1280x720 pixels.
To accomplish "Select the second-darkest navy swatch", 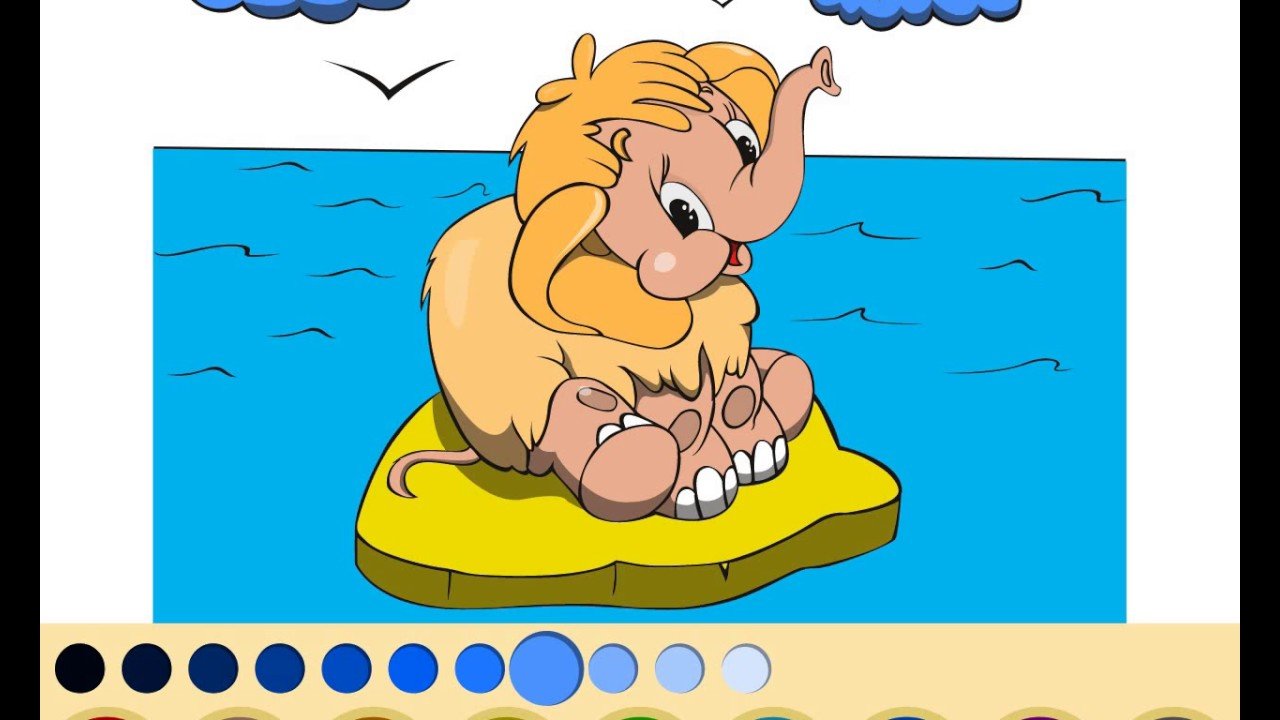I will click(147, 668).
